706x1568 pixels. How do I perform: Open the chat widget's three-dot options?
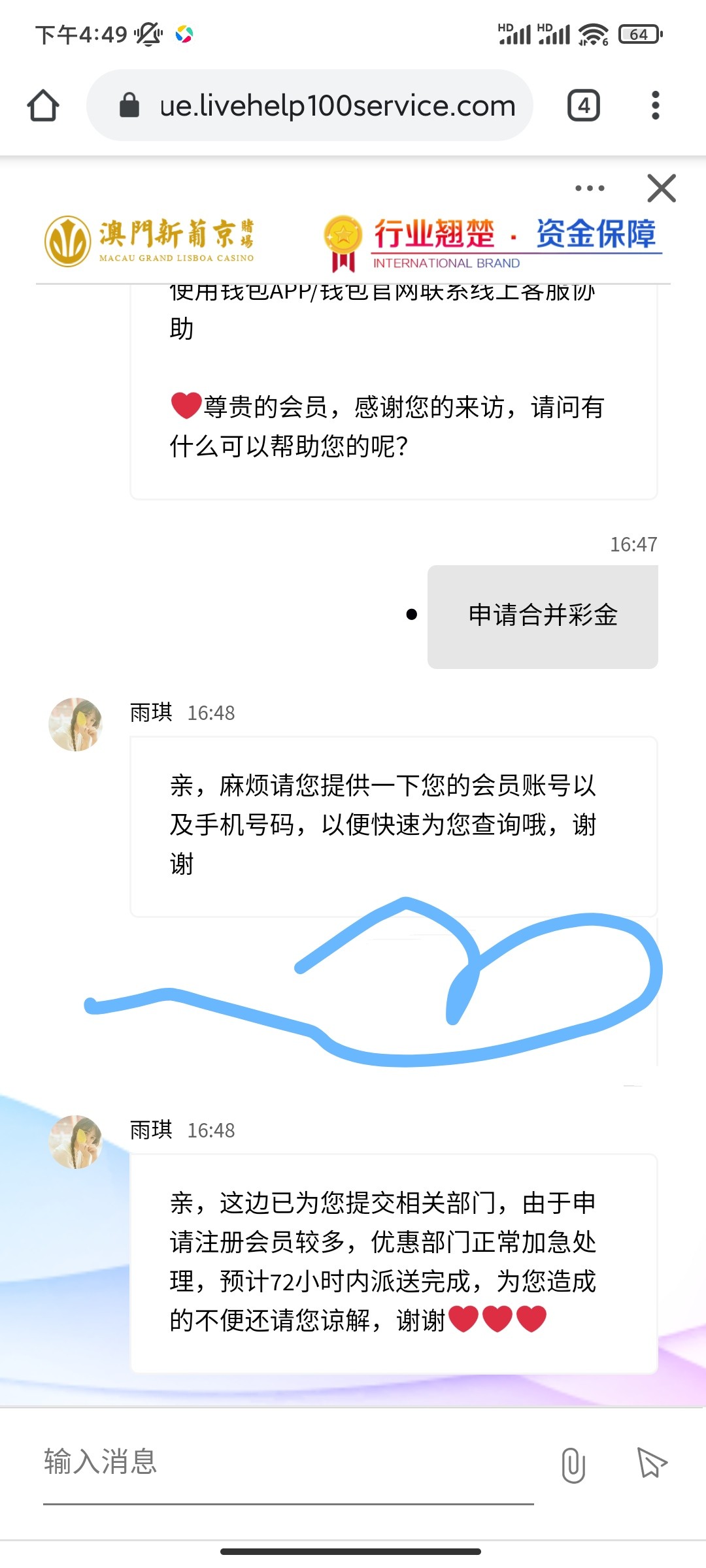tap(590, 189)
